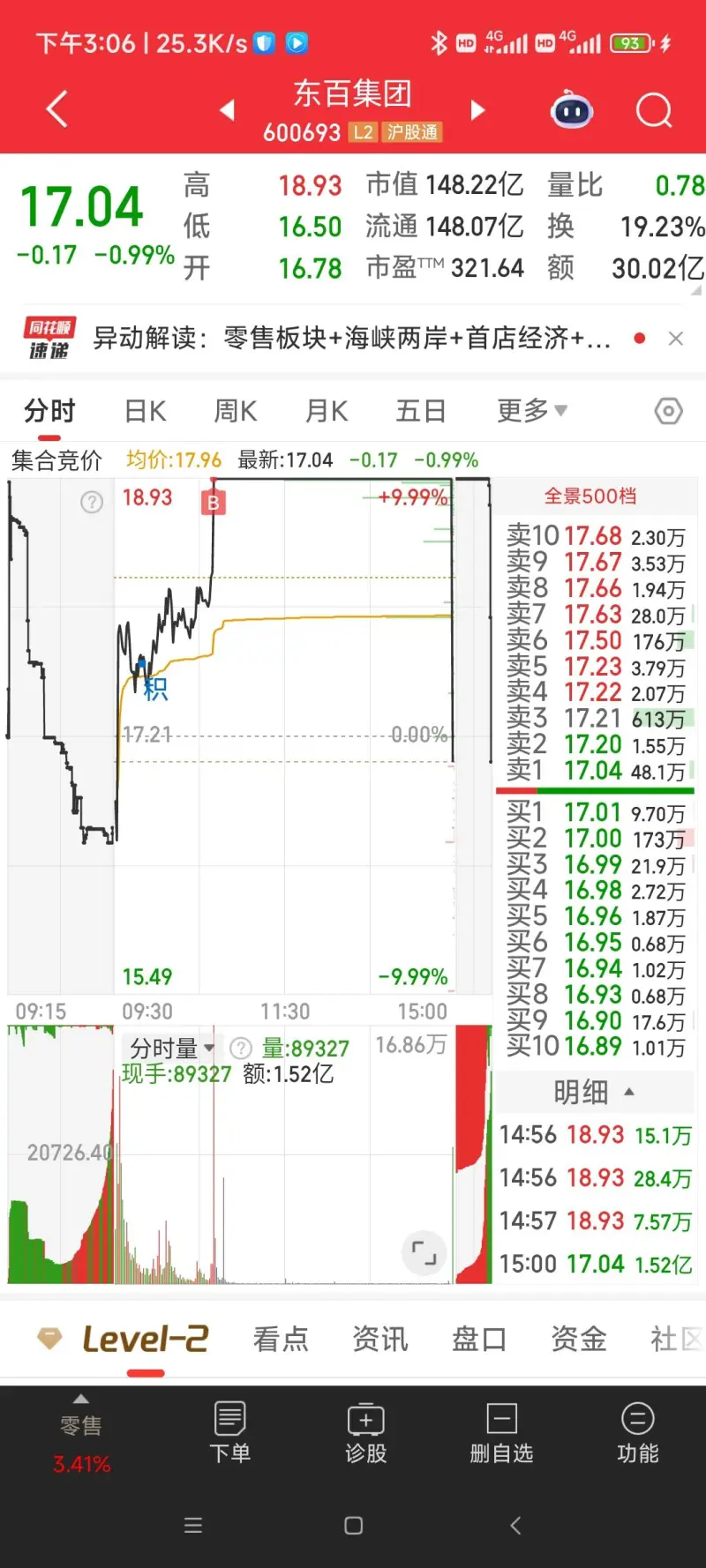Show the 五日 chart
706x1568 pixels.
[x=420, y=411]
